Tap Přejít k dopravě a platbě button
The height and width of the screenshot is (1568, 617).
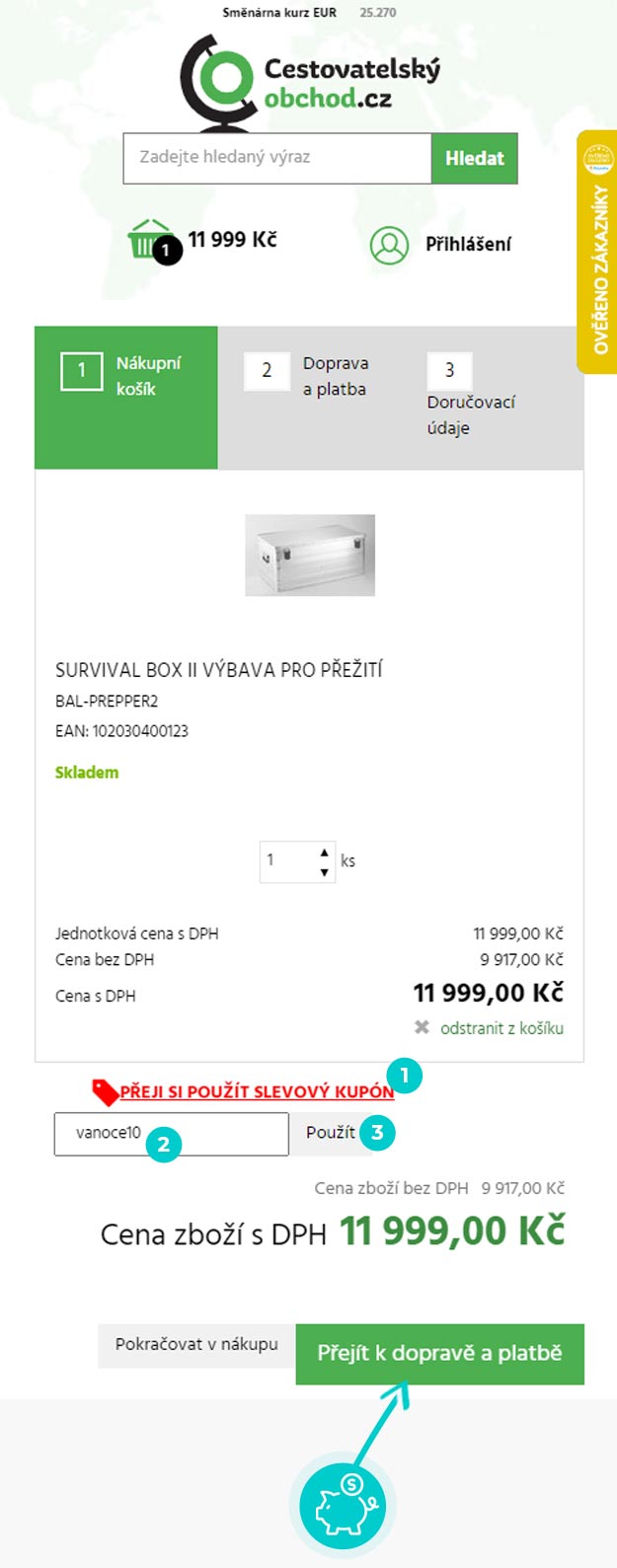439,1354
